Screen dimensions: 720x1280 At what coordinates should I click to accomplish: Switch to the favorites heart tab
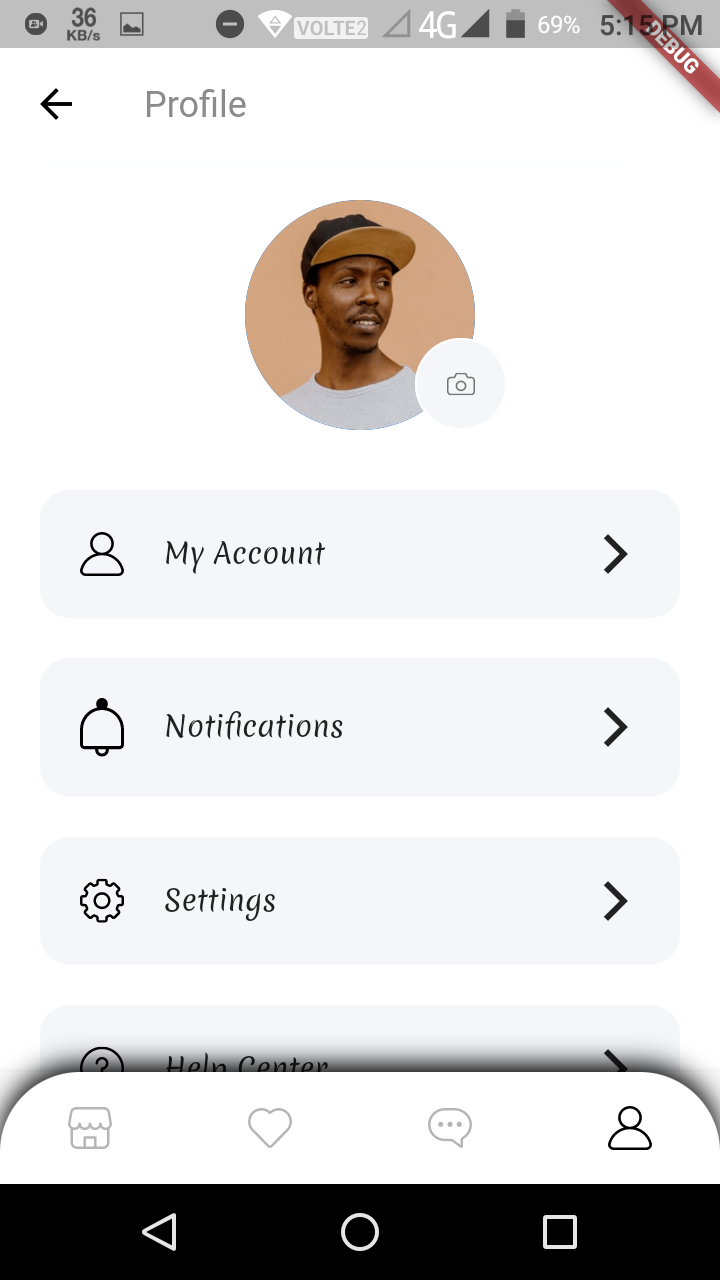click(270, 1128)
